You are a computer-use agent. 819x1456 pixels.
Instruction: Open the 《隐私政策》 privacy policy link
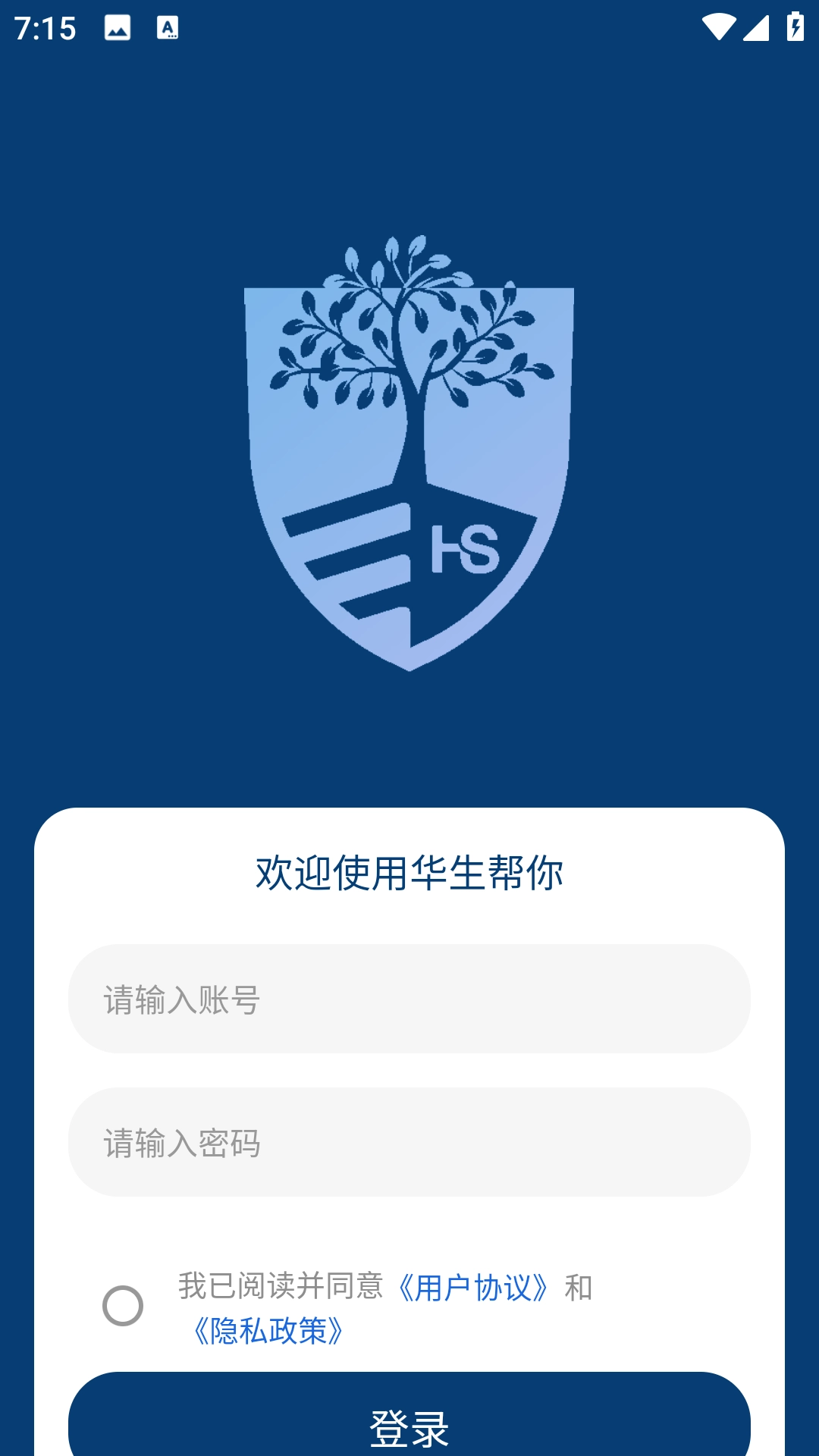coord(268,1331)
